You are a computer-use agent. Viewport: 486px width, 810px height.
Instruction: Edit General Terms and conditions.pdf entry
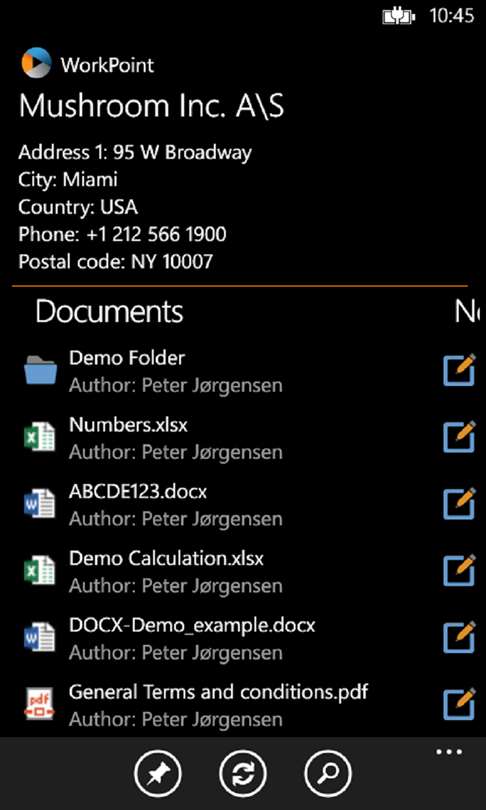459,704
